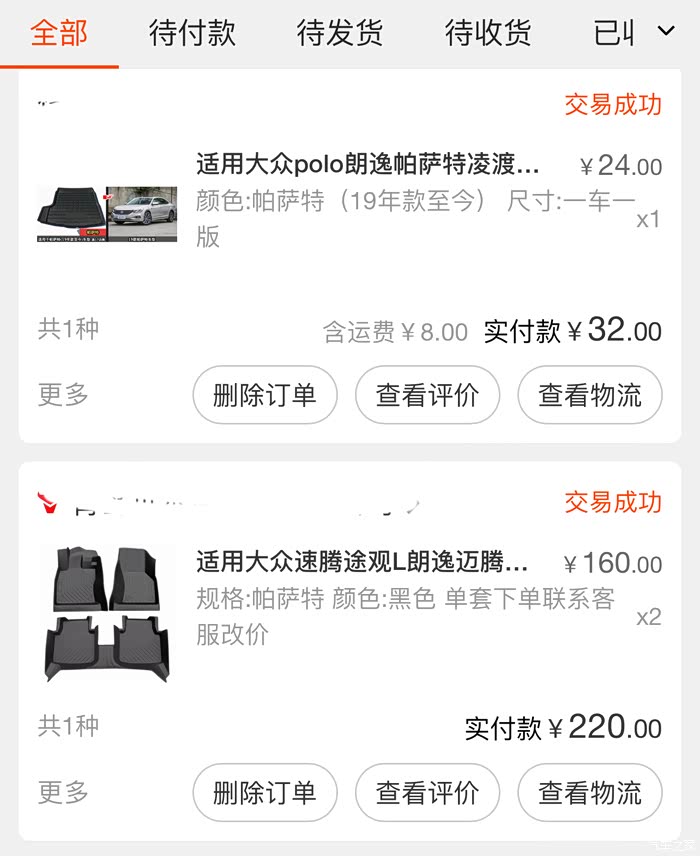This screenshot has height=856, width=700.
Task: Switch to the 待付款 tab
Action: [192, 33]
